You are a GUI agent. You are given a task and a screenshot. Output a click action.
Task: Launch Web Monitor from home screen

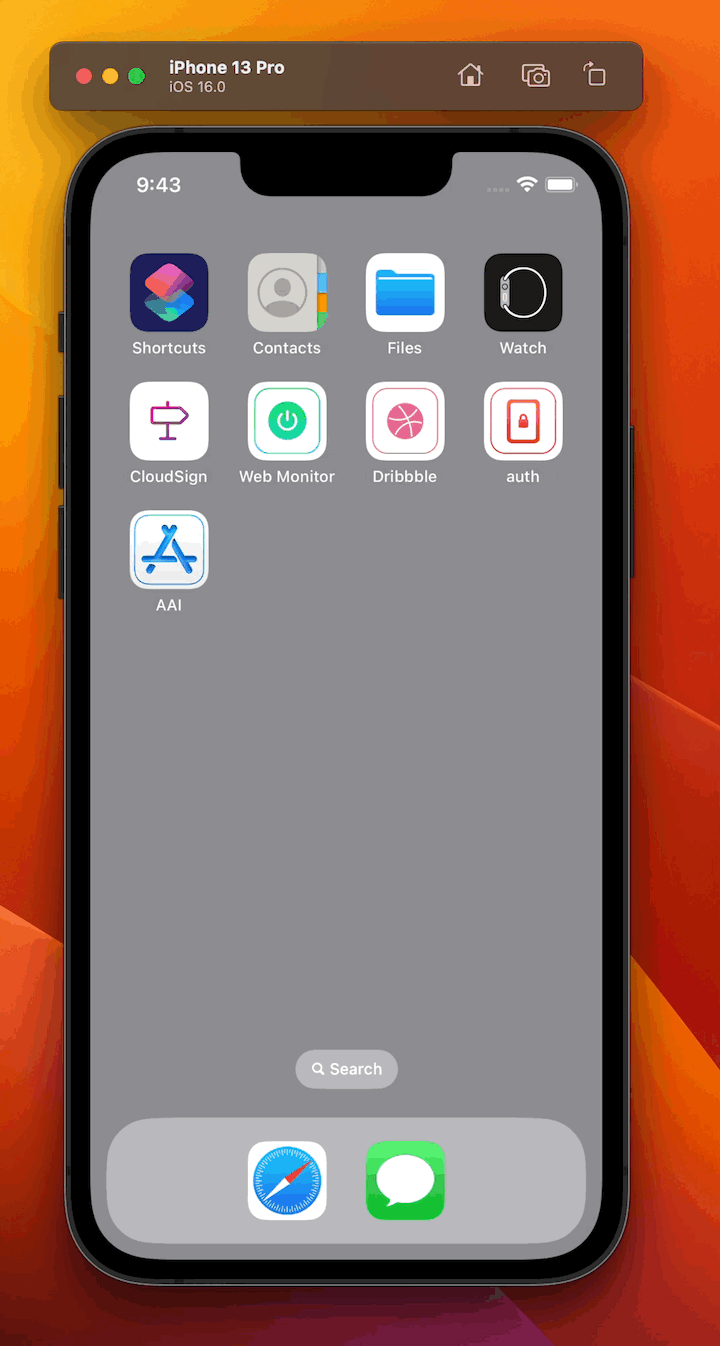click(287, 421)
